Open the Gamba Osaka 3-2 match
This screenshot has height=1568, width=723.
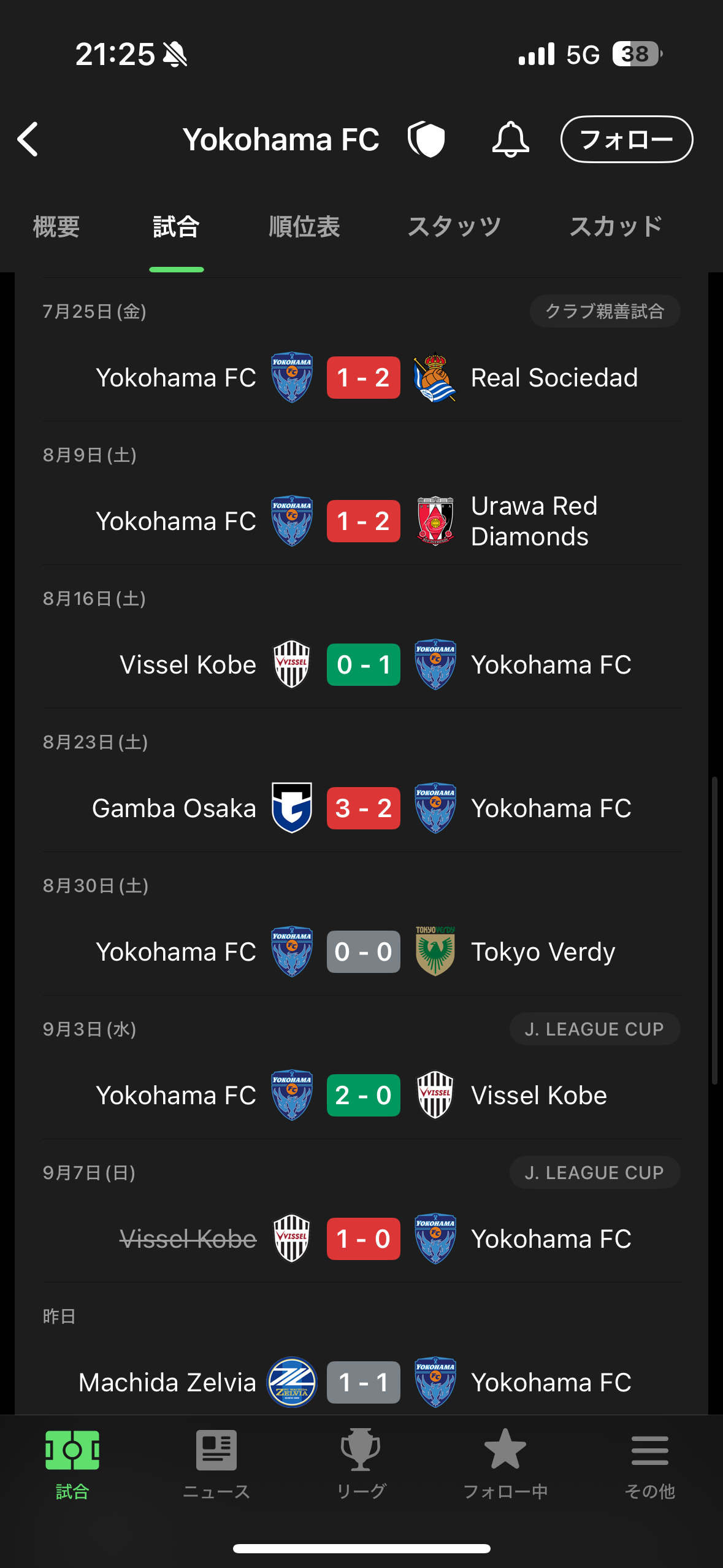pyautogui.click(x=363, y=809)
